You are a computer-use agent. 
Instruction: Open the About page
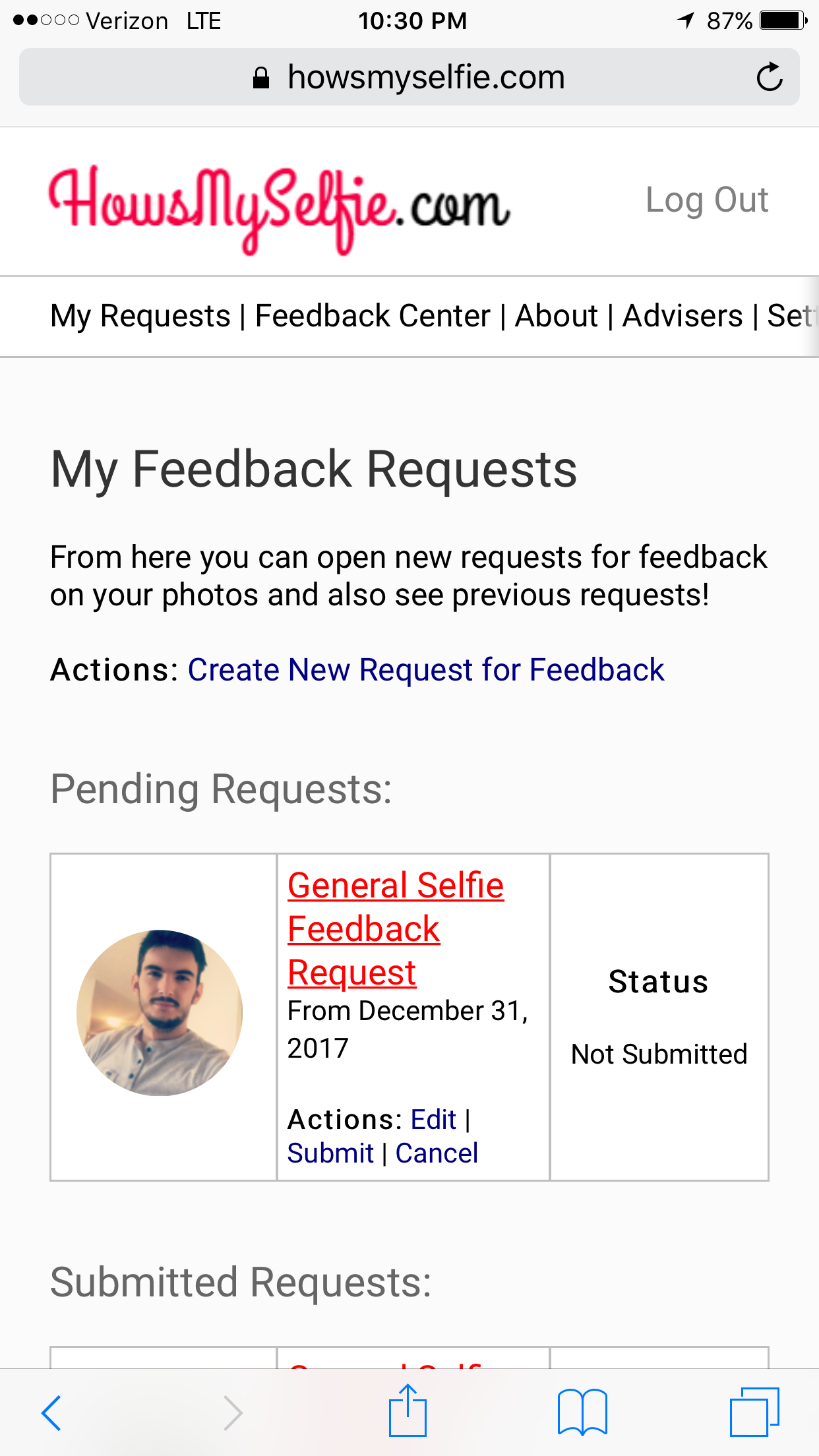[556, 316]
